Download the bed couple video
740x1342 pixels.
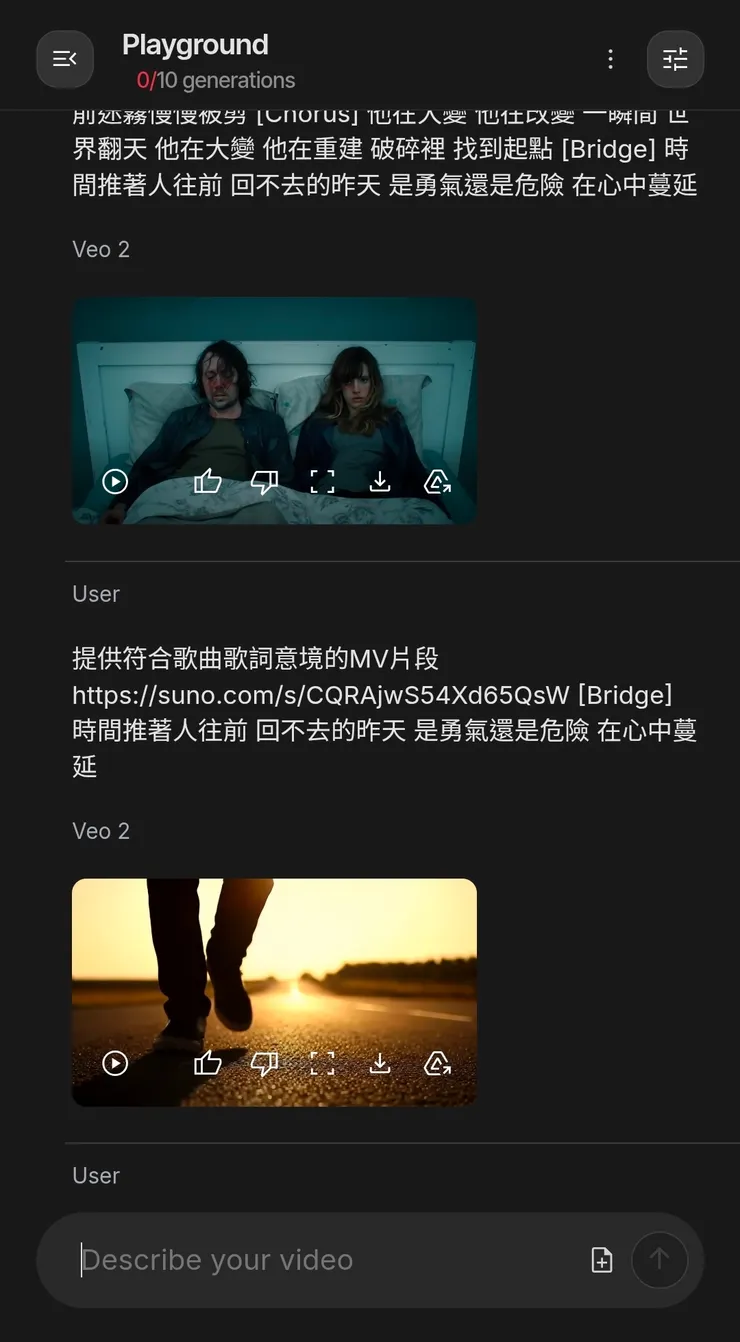pyautogui.click(x=380, y=482)
